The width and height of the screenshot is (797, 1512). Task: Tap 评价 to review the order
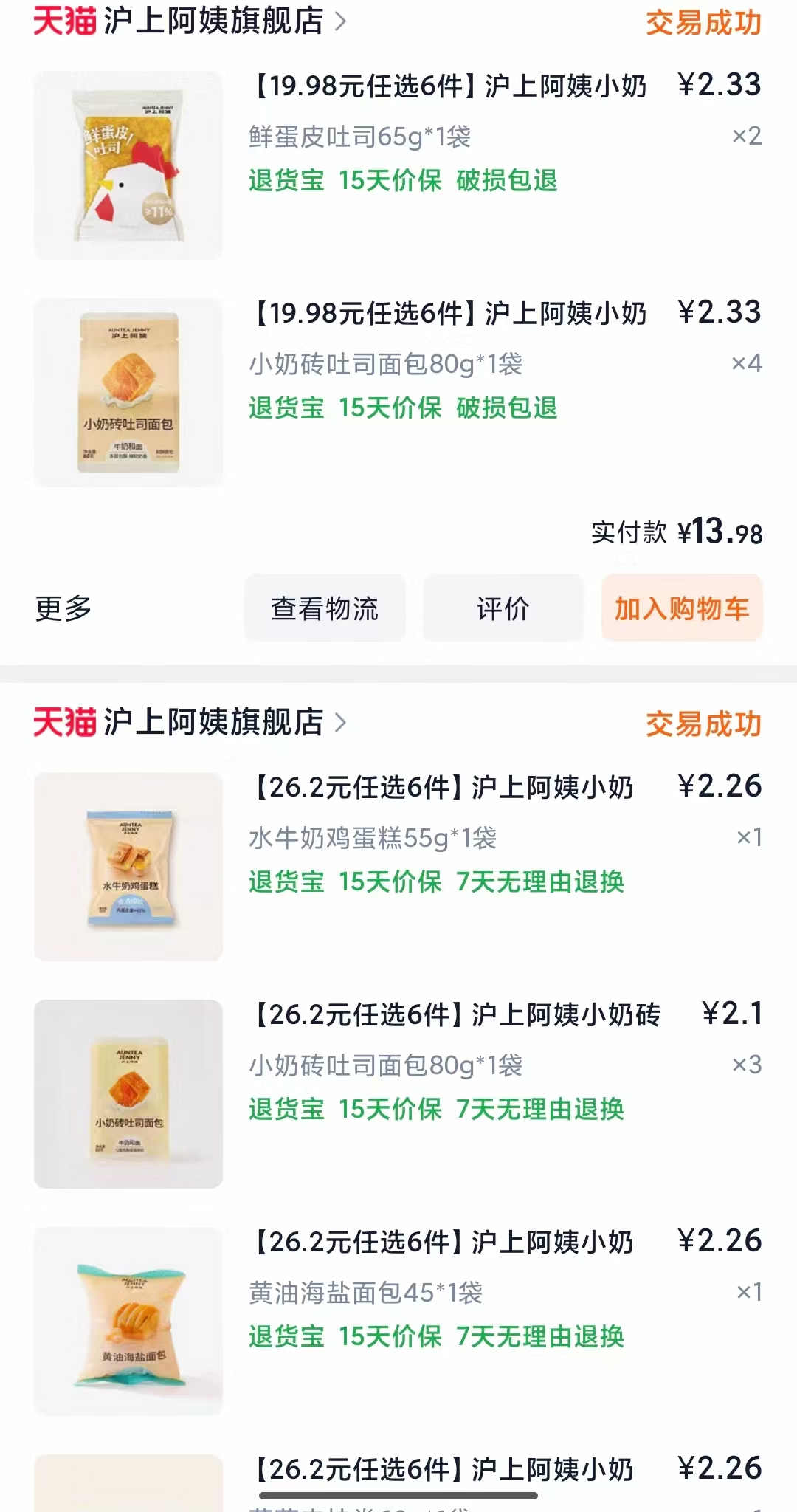click(x=503, y=608)
